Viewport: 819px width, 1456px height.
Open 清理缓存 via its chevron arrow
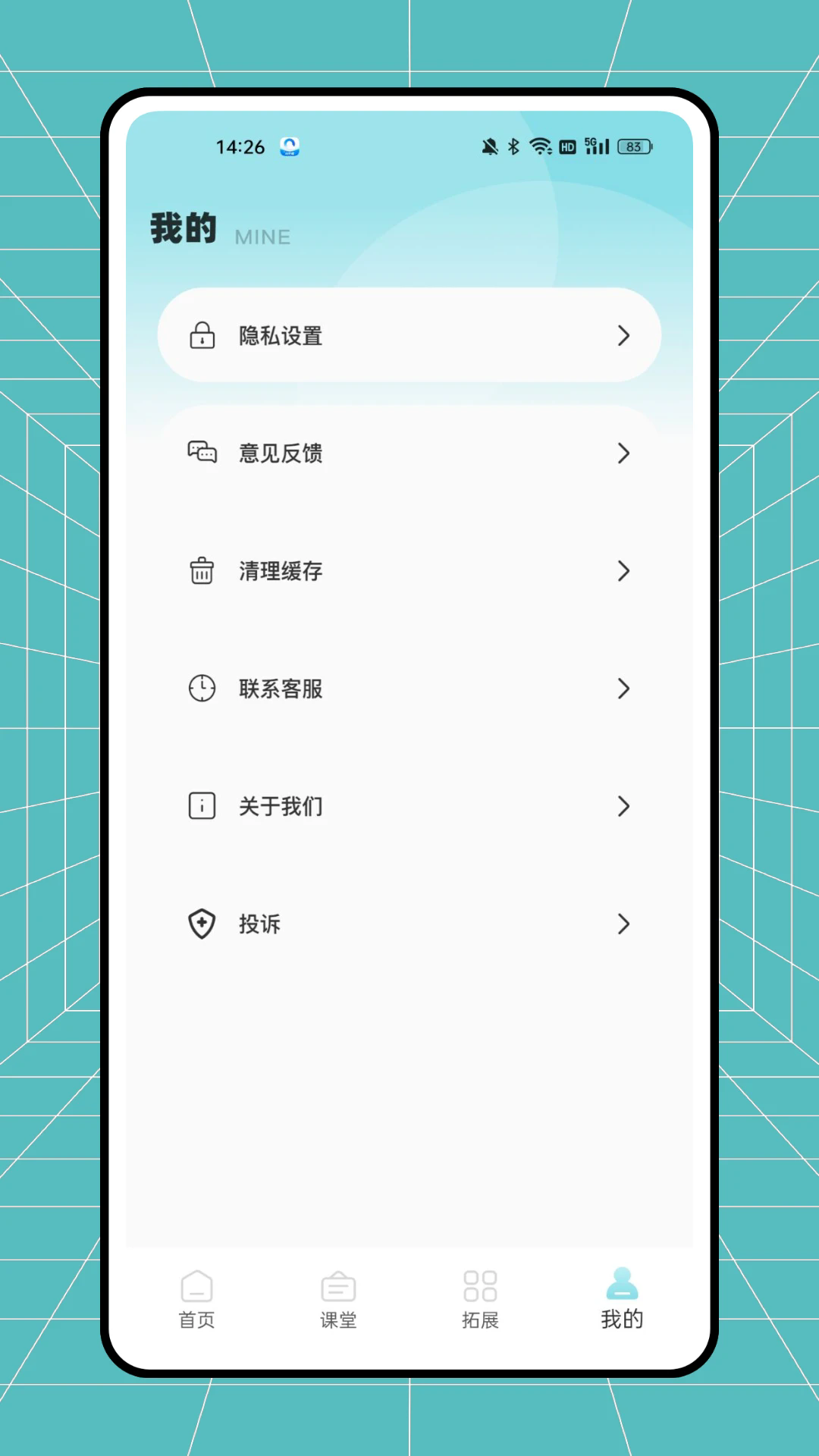(x=624, y=571)
